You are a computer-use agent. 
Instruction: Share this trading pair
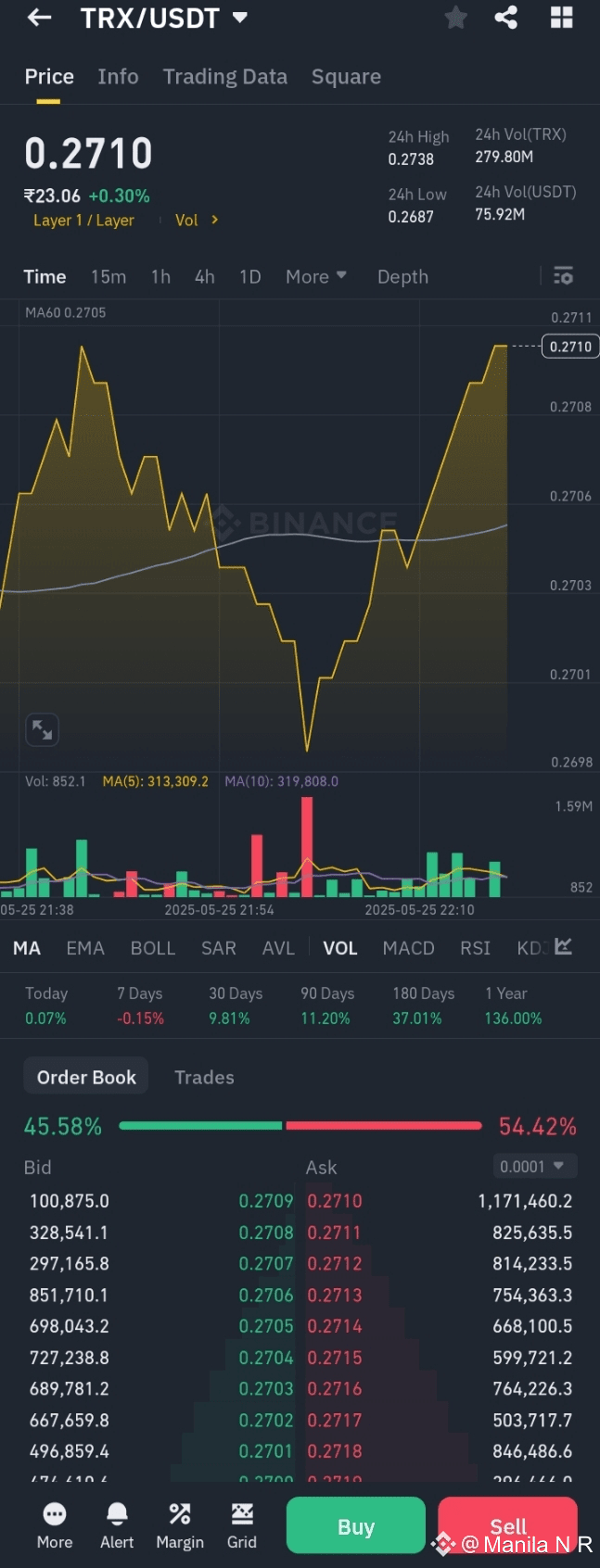(x=506, y=18)
